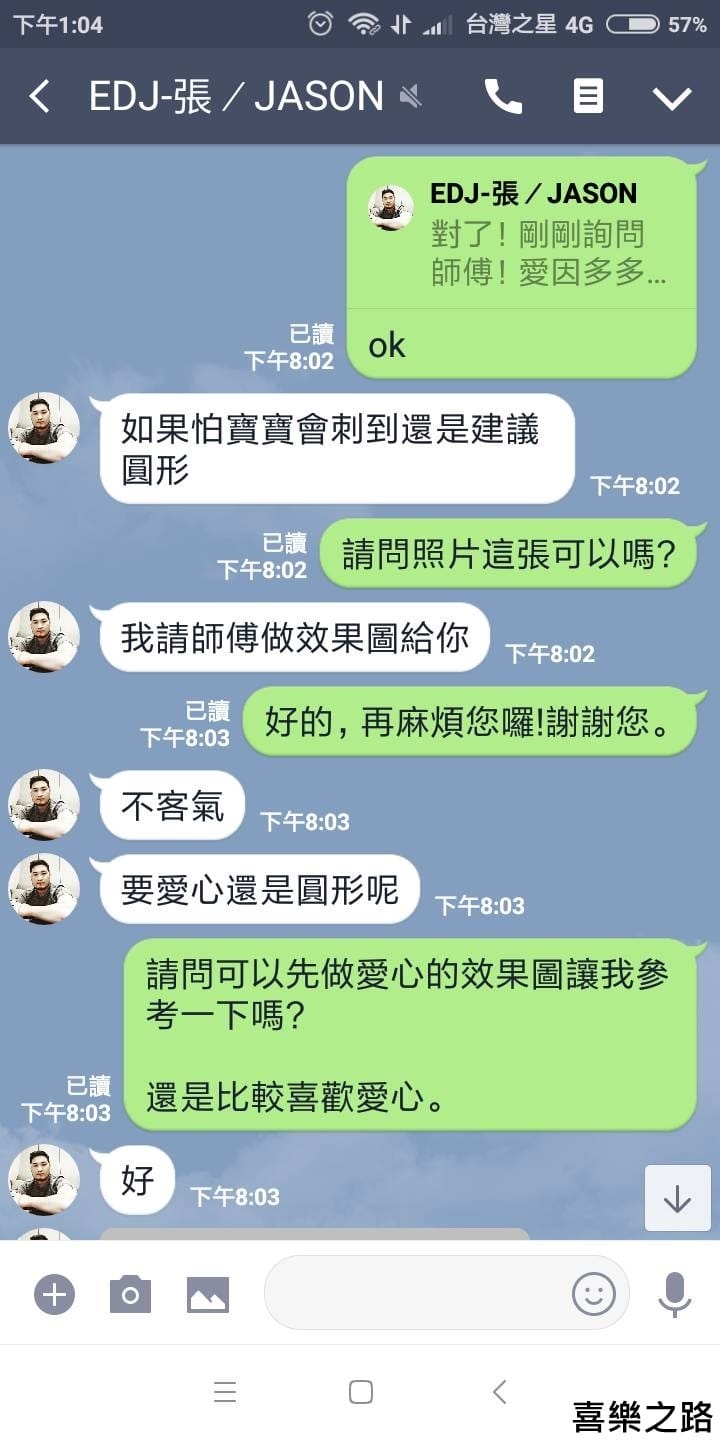720x1440 pixels.
Task: Open the plus attachment menu
Action: tap(54, 1295)
